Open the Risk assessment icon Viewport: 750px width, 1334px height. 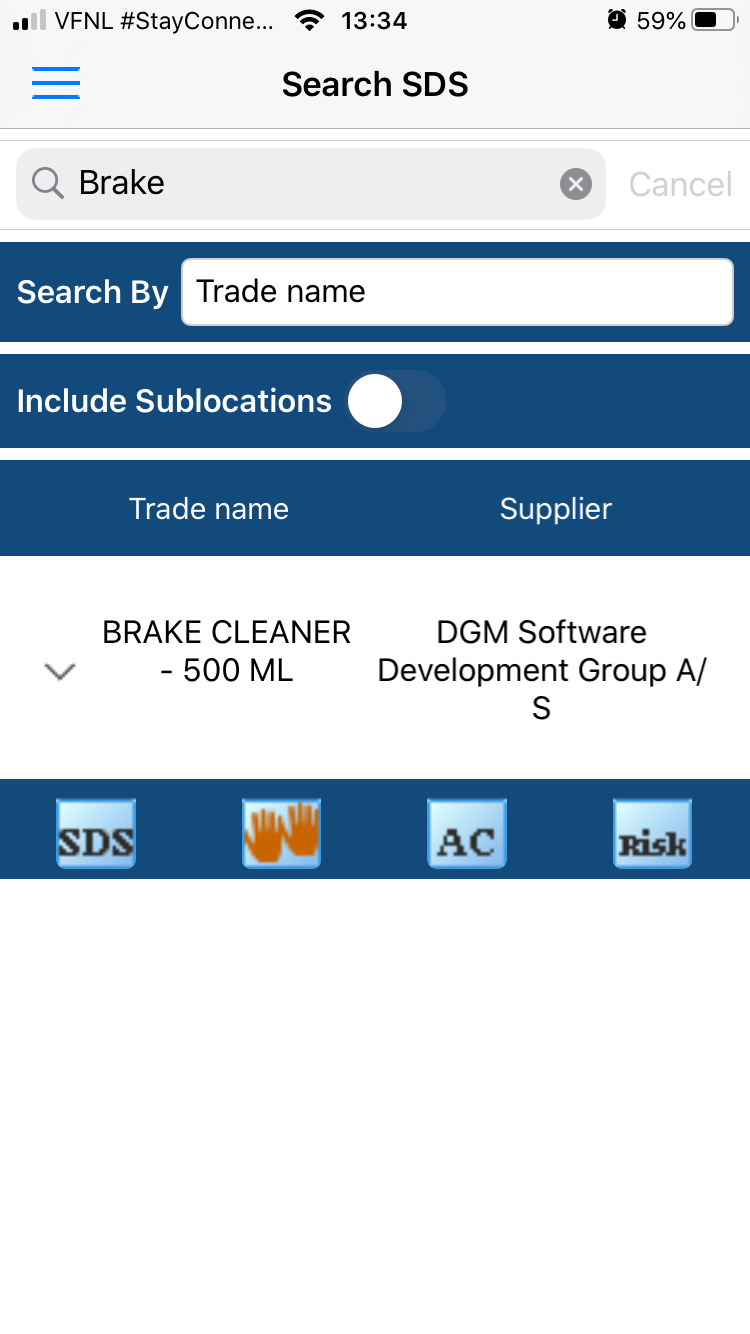tap(652, 833)
